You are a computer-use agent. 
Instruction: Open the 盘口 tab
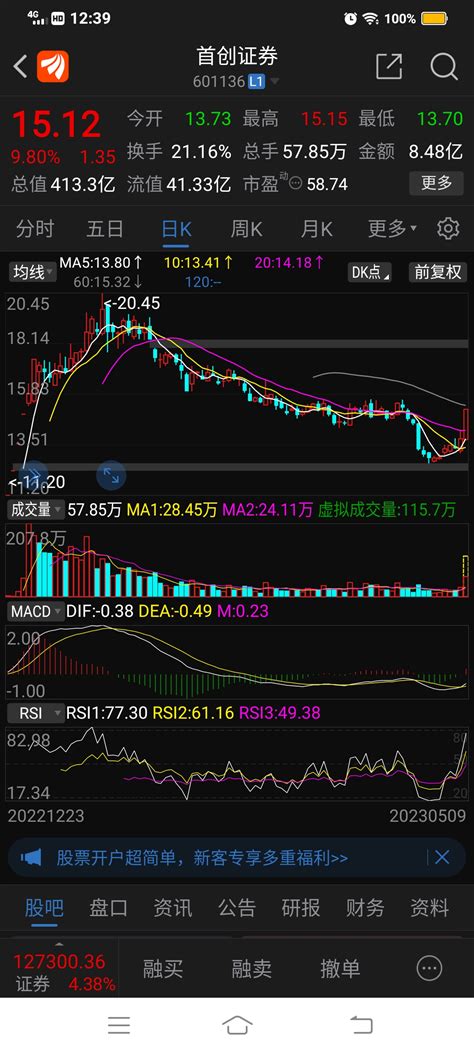tap(108, 908)
